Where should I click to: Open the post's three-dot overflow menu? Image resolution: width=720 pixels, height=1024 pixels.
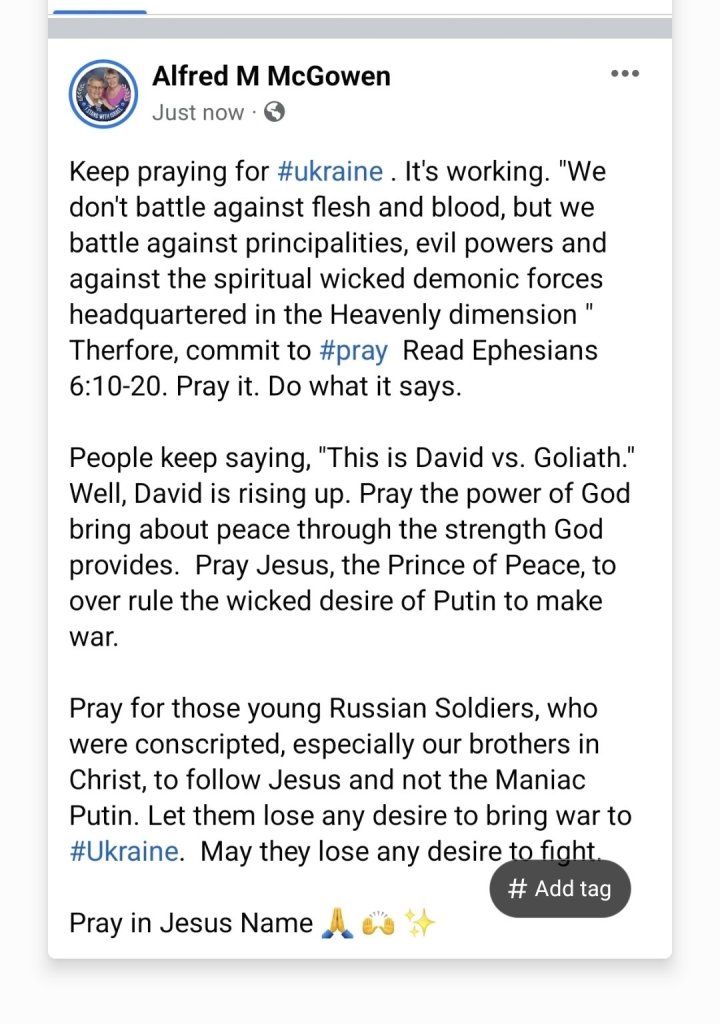pos(625,74)
